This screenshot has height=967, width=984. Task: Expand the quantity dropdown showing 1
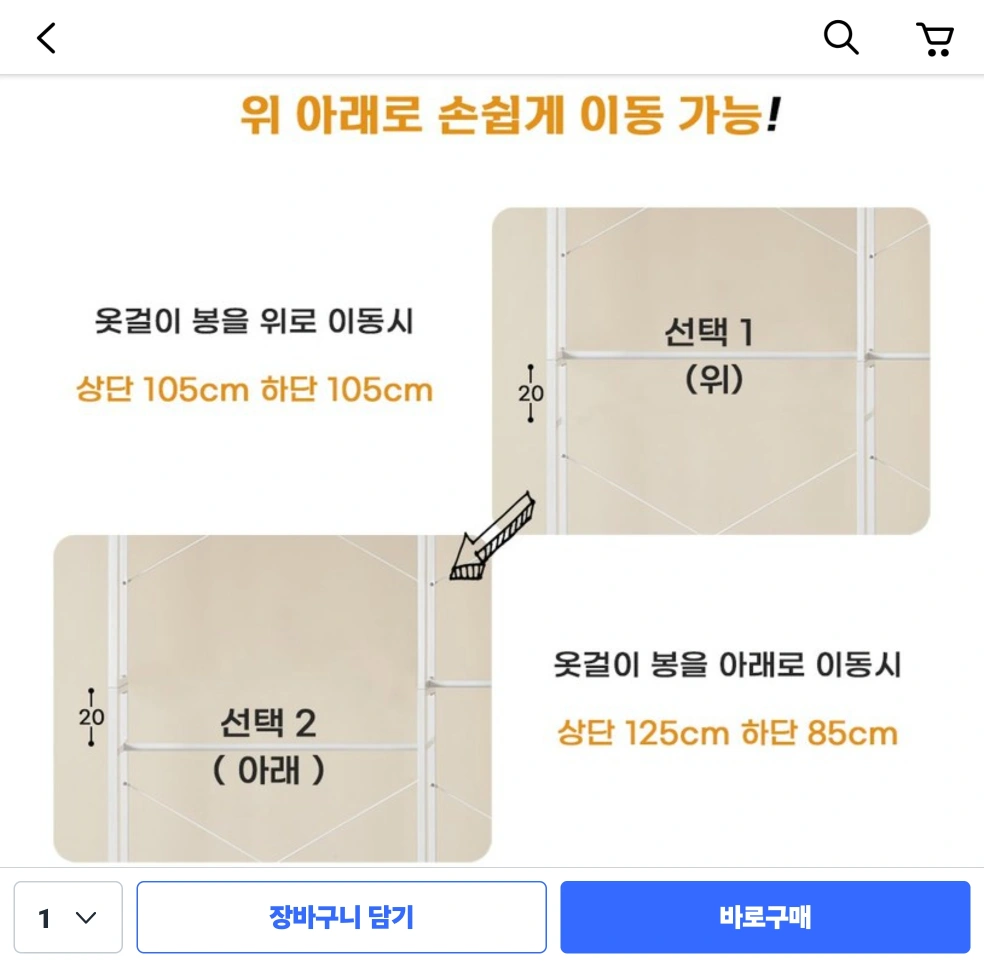click(68, 917)
